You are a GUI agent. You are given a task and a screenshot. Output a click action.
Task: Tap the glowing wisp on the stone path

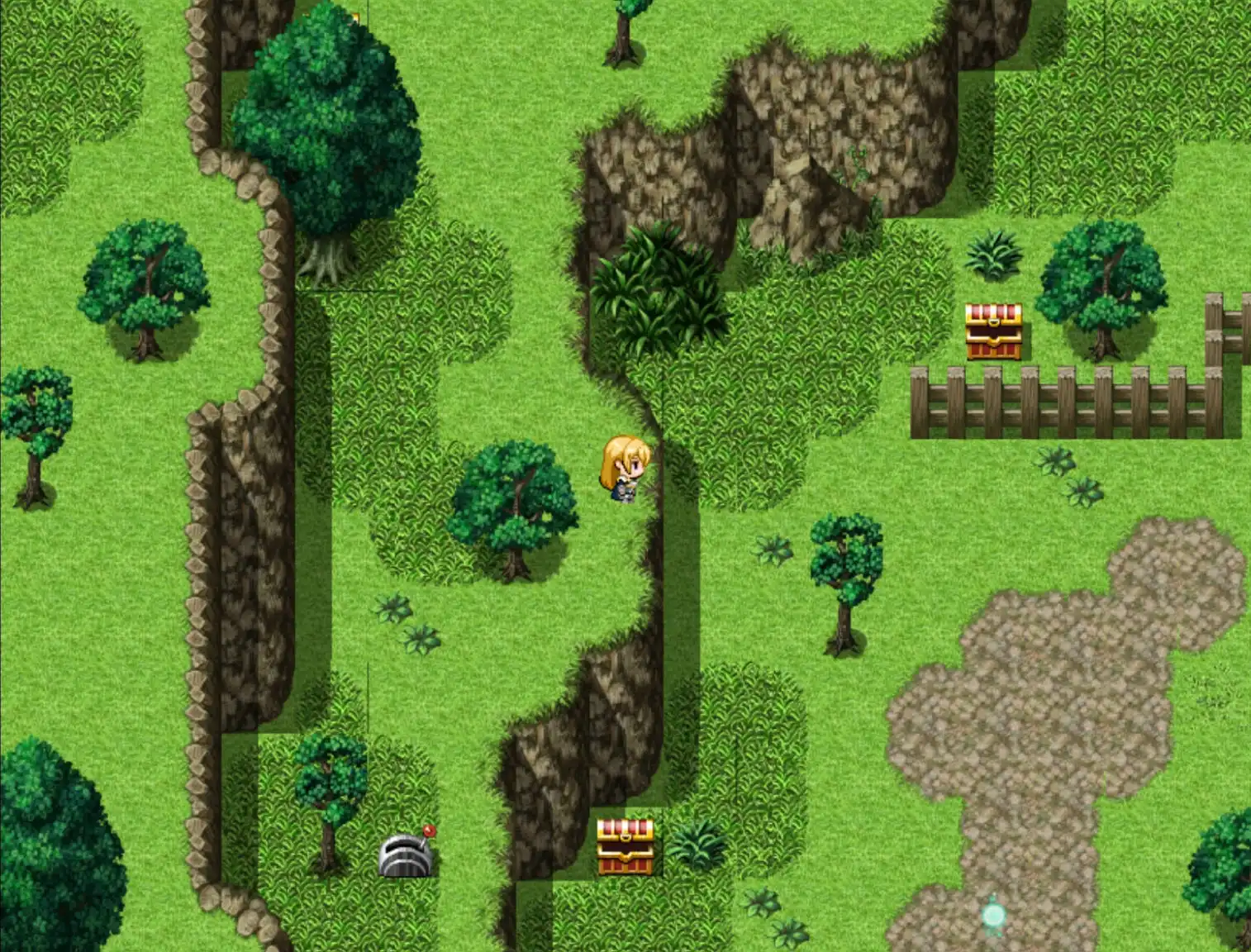(992, 915)
